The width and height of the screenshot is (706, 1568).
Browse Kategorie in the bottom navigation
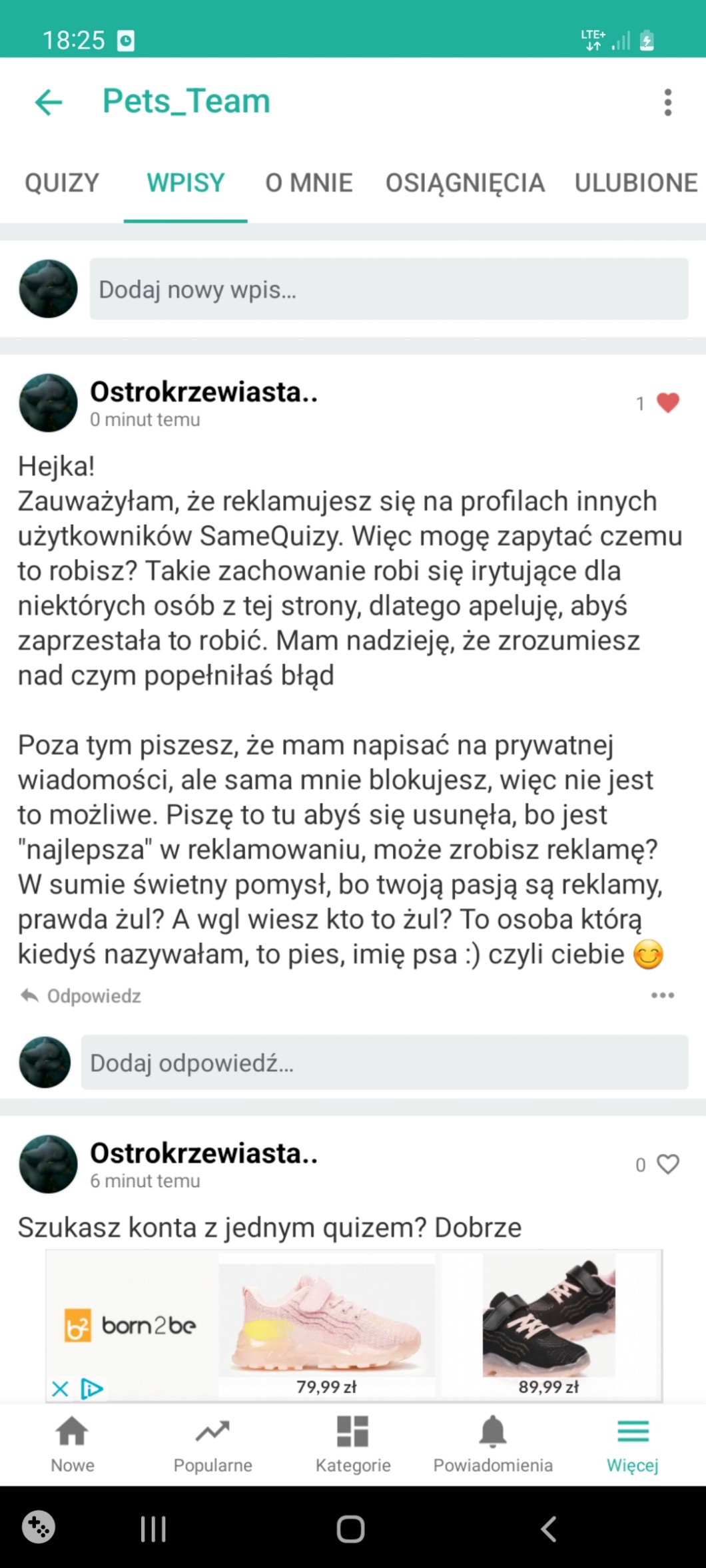tap(353, 1443)
